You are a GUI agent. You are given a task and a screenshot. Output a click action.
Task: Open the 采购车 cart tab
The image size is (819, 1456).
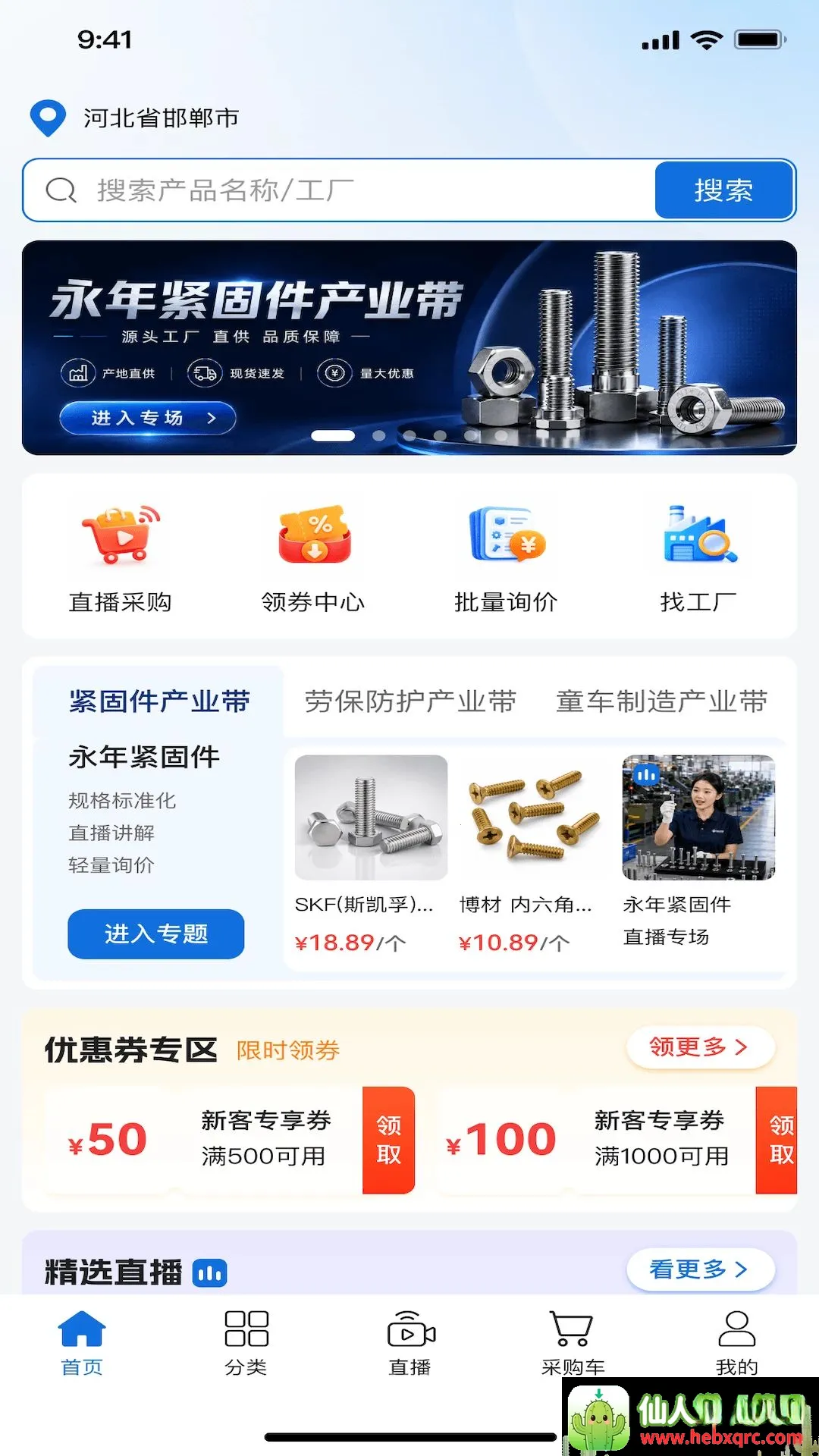pyautogui.click(x=573, y=1342)
